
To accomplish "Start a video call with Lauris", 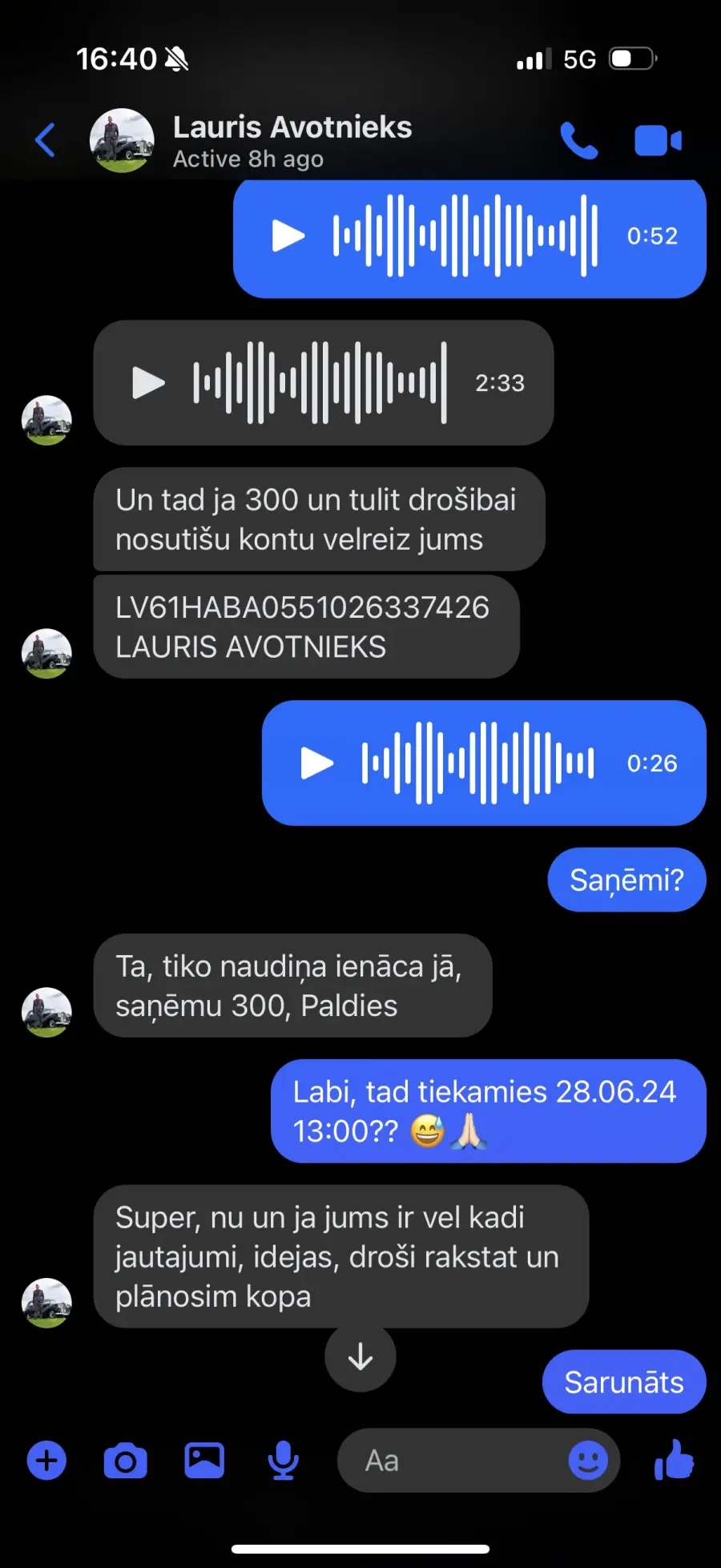I will (x=658, y=141).
